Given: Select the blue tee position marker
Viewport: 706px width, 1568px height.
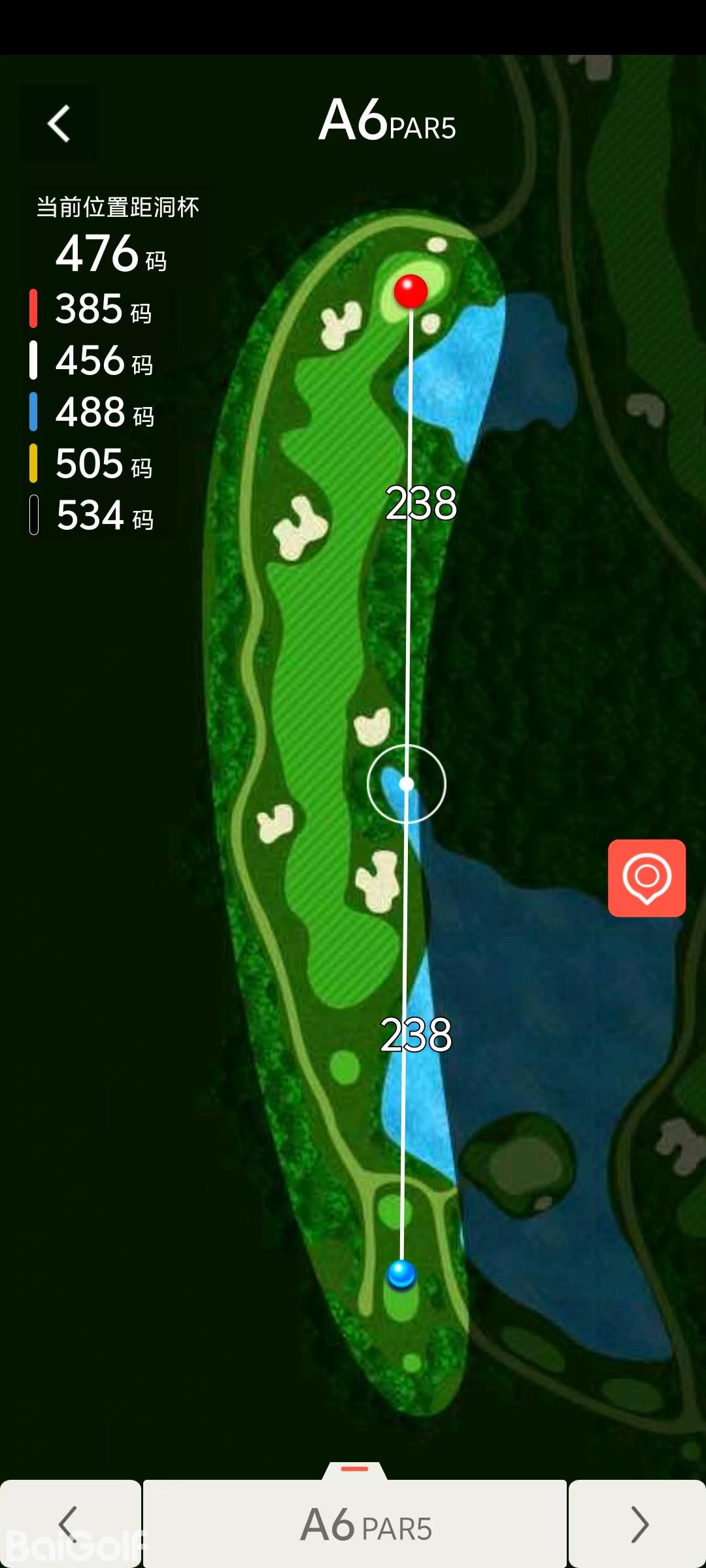Looking at the screenshot, I should point(401,1273).
